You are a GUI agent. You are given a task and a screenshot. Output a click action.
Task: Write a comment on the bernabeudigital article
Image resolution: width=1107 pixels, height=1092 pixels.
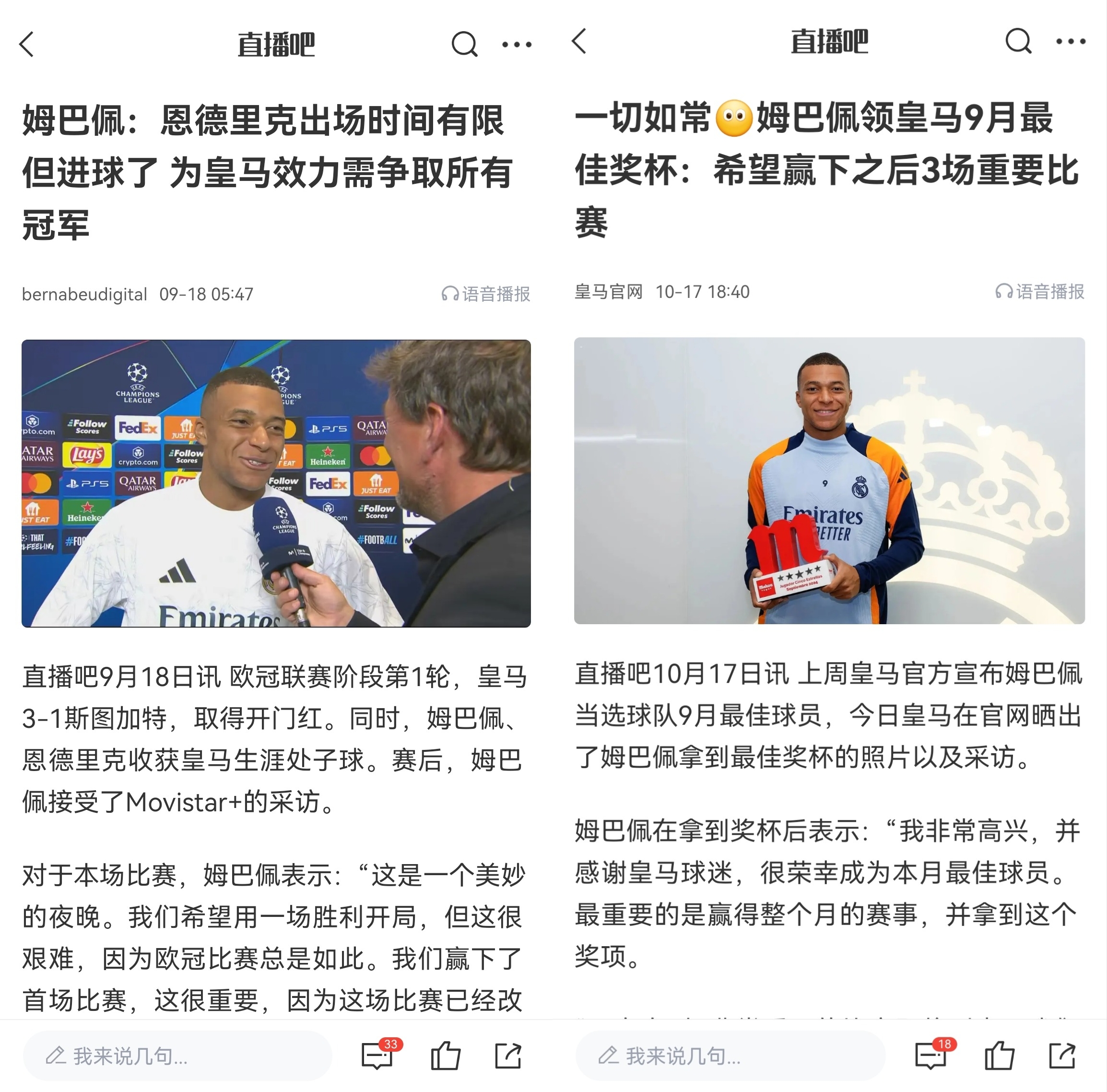coord(177,1056)
